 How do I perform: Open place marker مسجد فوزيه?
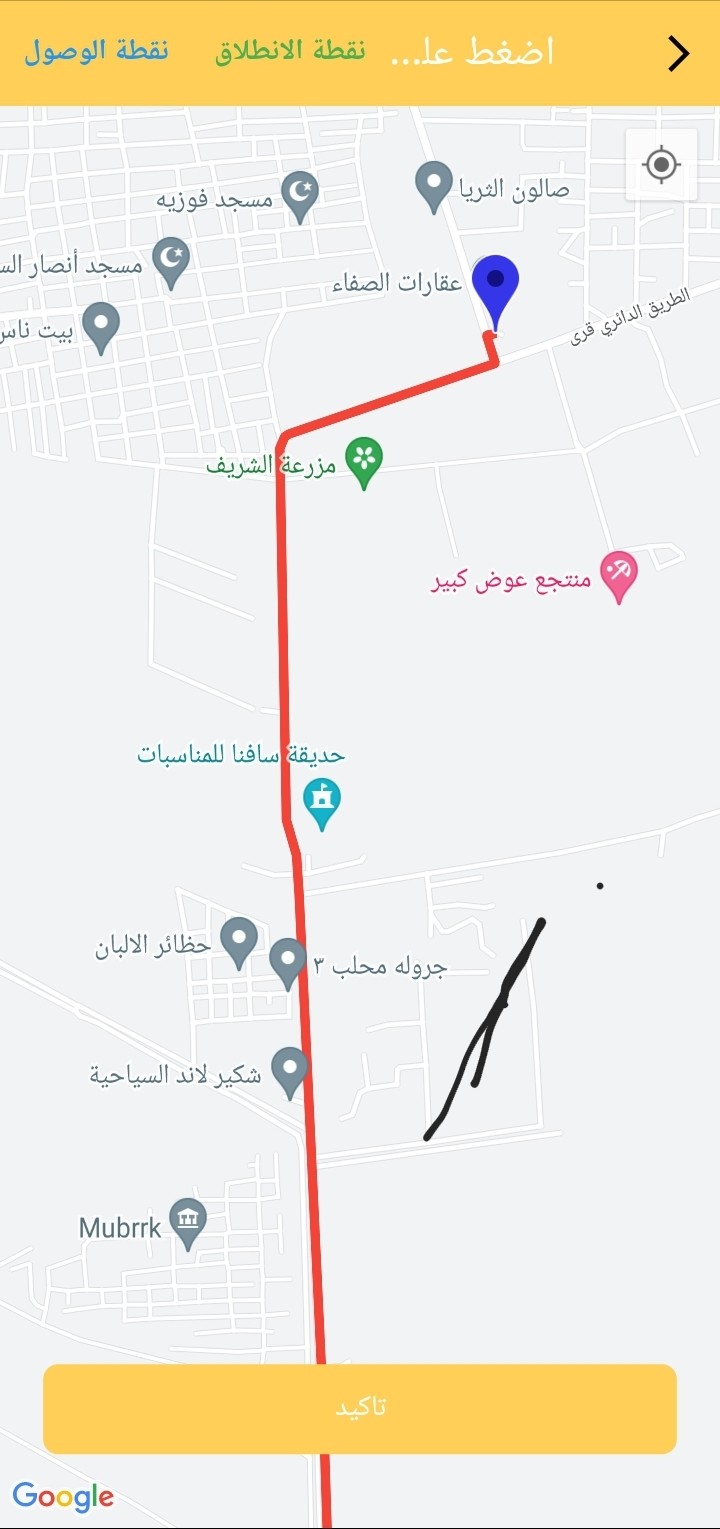[x=300, y=197]
